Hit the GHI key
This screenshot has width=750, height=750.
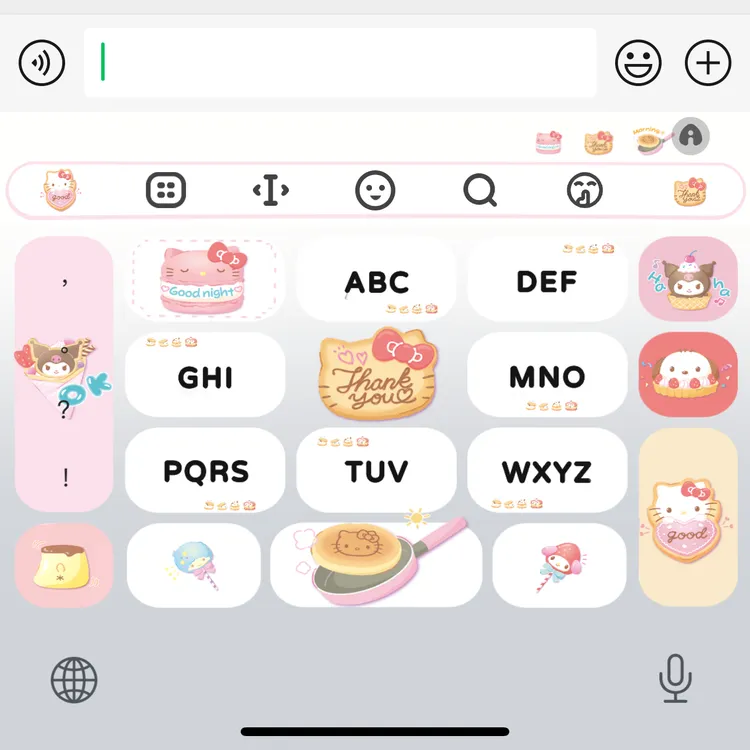(205, 376)
